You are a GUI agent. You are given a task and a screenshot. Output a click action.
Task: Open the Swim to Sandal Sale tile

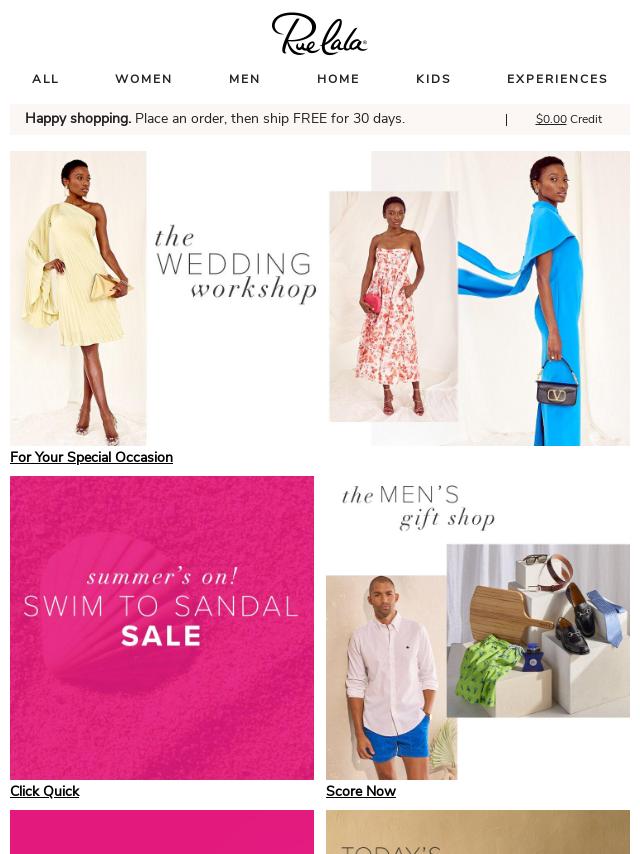(162, 628)
